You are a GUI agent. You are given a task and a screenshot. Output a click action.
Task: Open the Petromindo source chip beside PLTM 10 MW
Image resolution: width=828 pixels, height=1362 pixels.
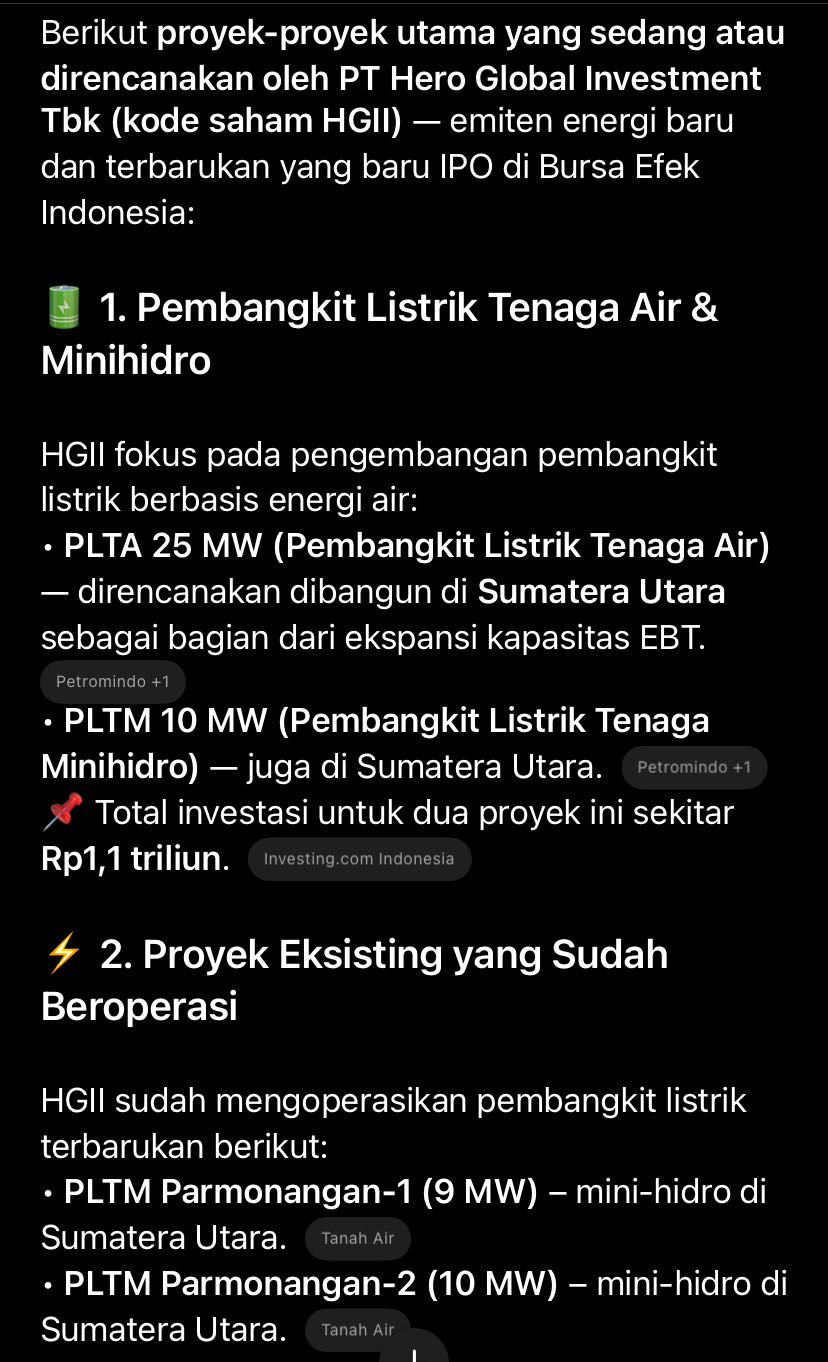click(694, 768)
